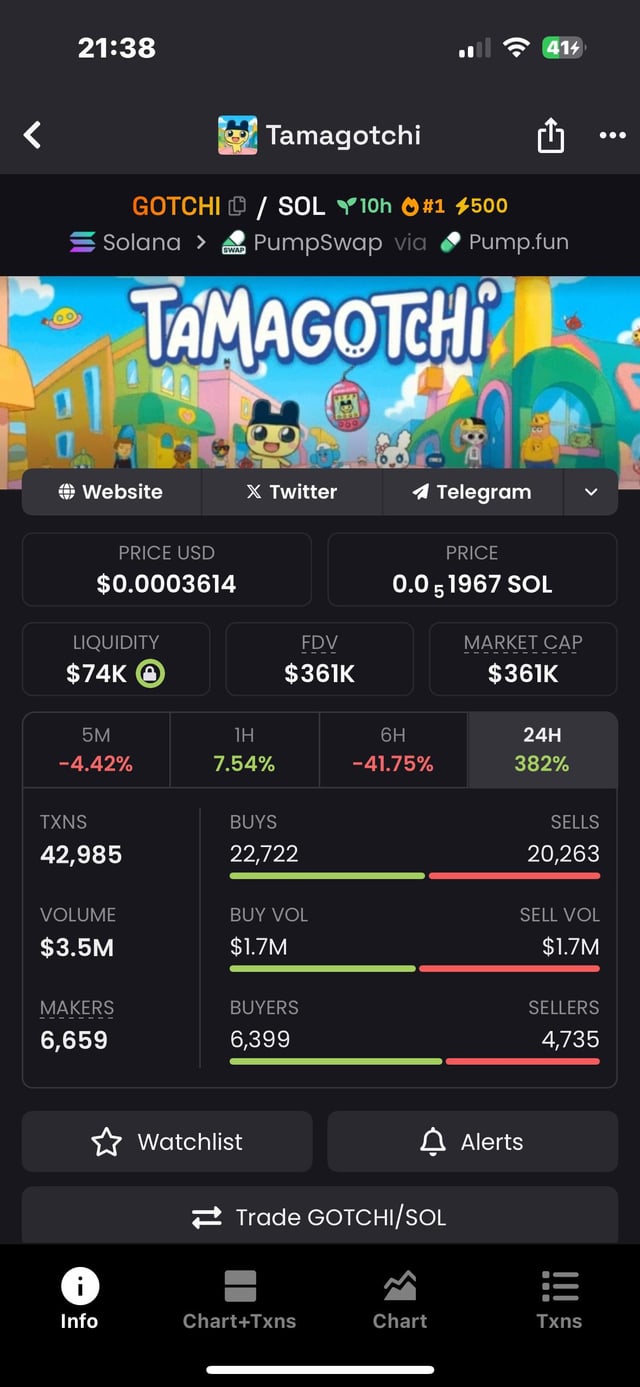Image resolution: width=640 pixels, height=1387 pixels.
Task: Tap Trade GOTCHI/SOL button
Action: (320, 1217)
